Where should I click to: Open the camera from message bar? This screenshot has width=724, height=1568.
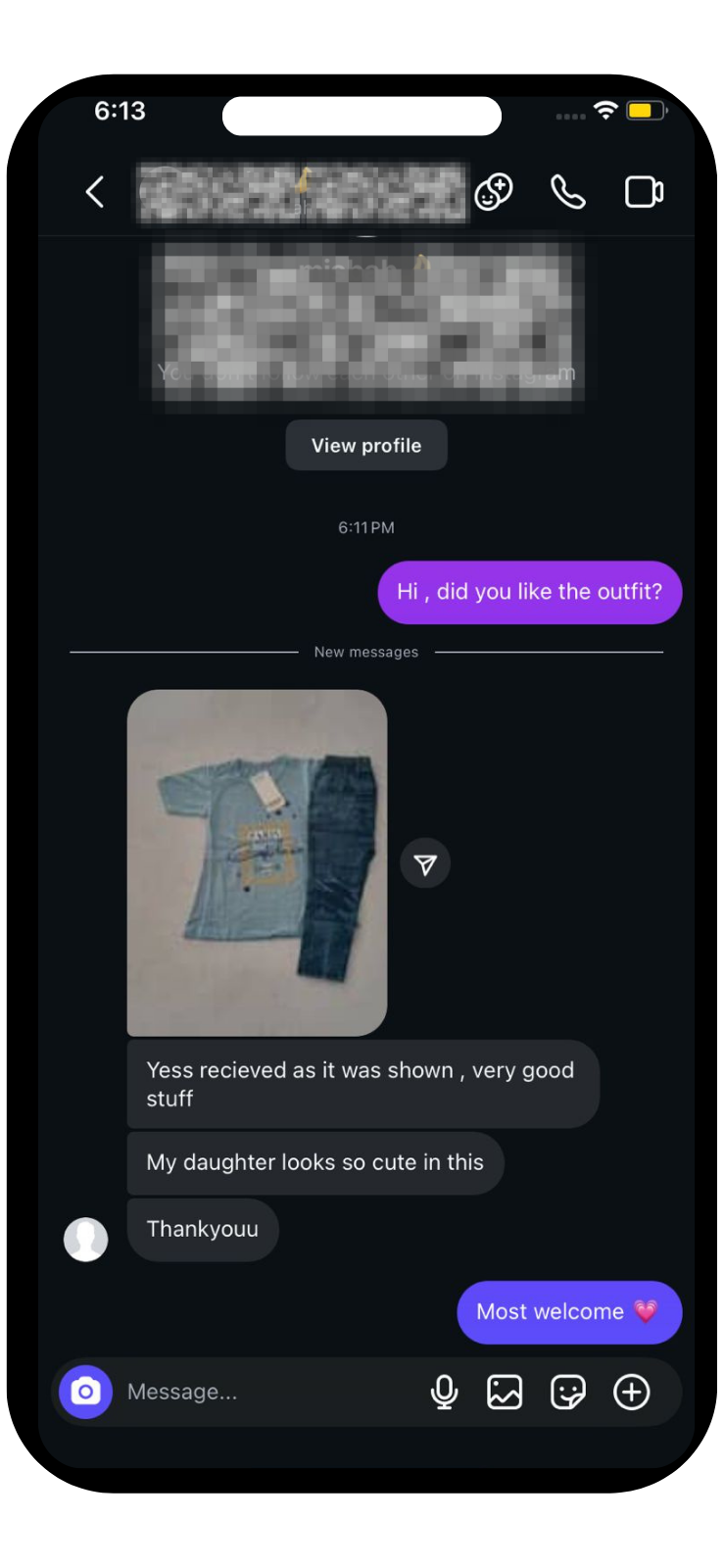click(x=86, y=1392)
